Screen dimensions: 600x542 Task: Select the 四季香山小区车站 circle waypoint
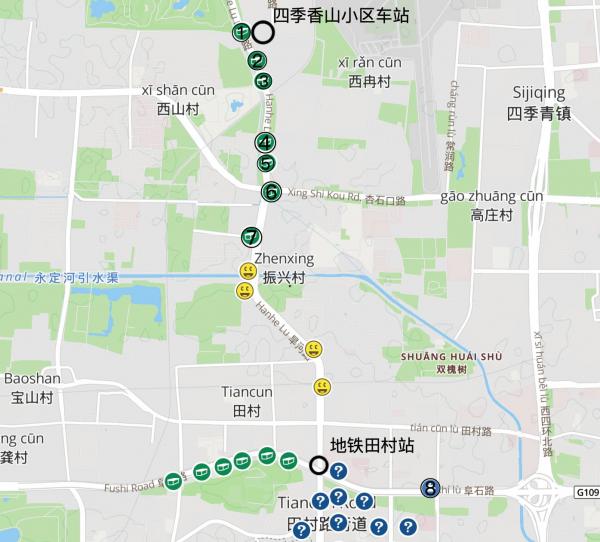coord(263,32)
